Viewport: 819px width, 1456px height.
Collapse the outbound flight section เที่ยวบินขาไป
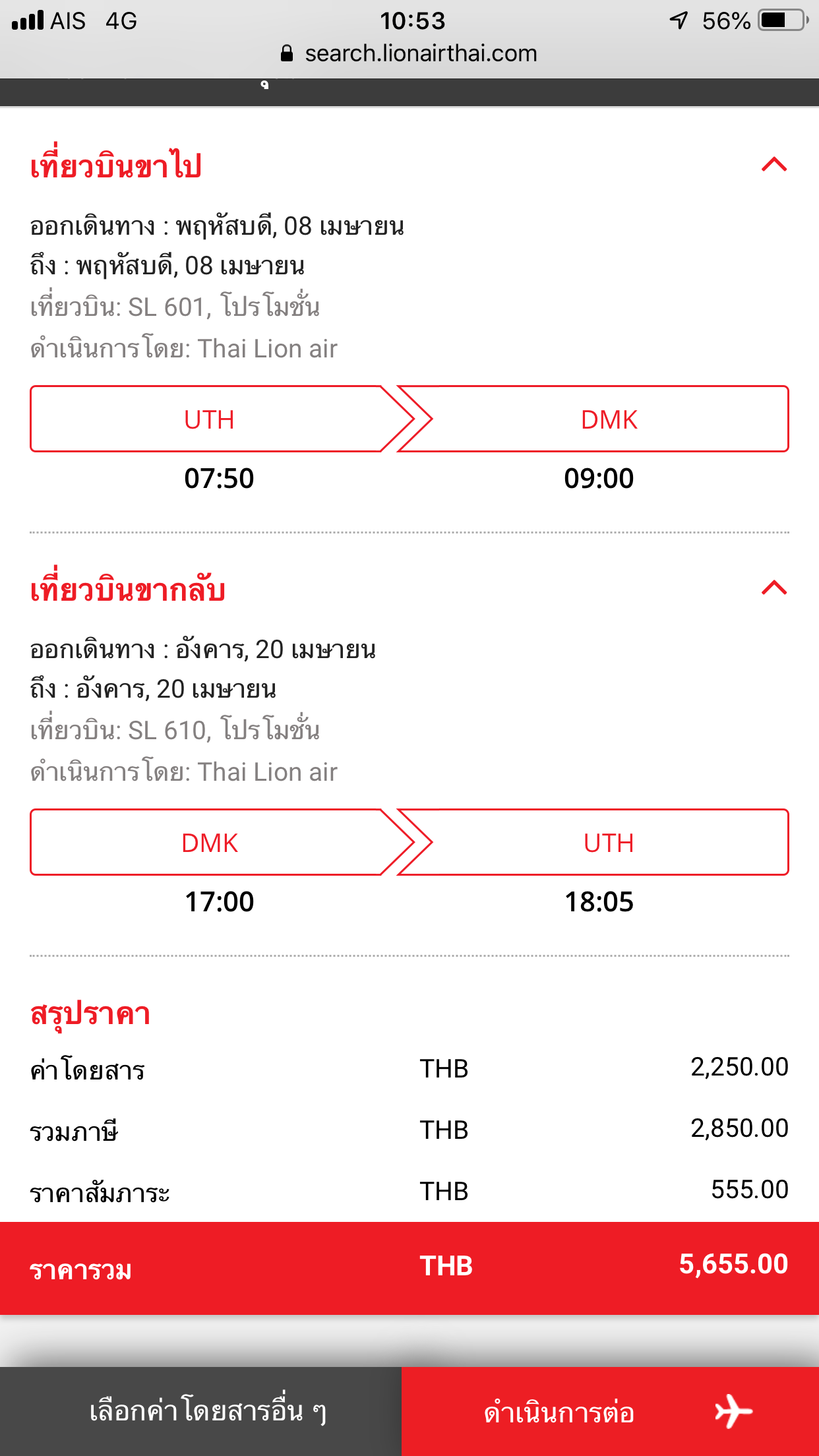(x=774, y=164)
